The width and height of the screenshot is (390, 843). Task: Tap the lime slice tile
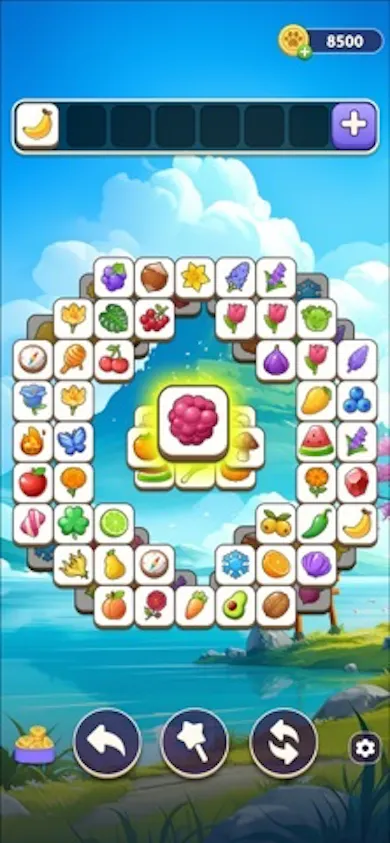point(114,523)
